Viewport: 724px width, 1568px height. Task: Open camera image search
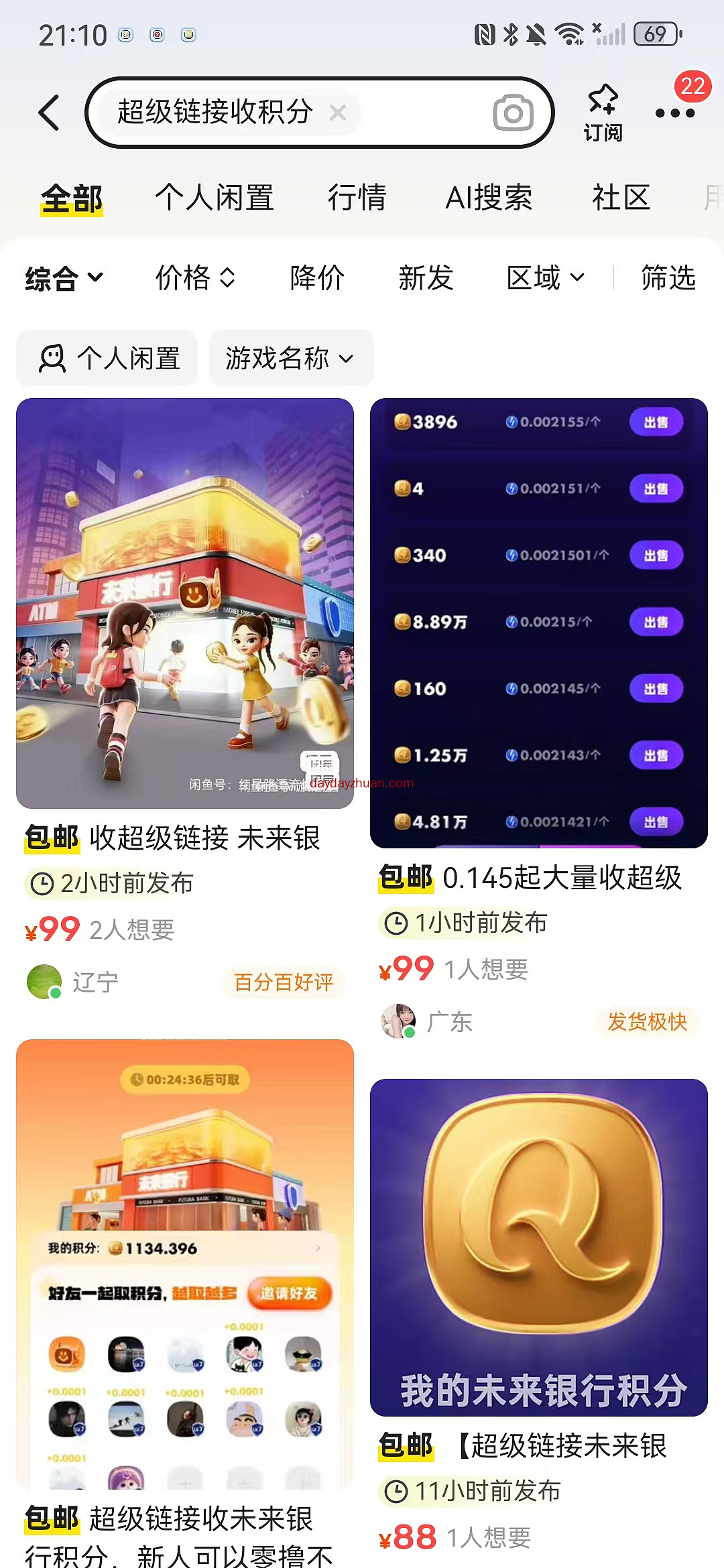click(x=513, y=113)
